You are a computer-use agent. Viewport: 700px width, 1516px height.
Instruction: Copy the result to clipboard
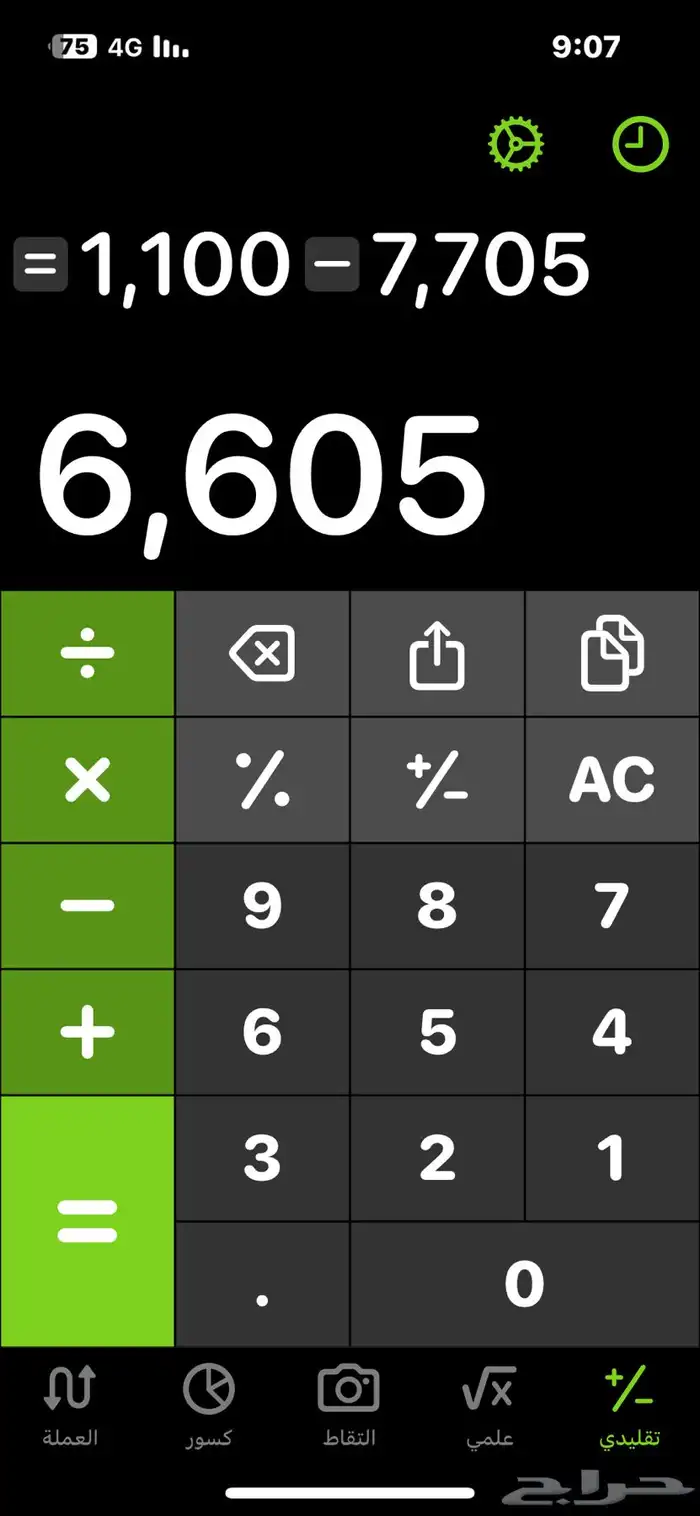(x=612, y=654)
